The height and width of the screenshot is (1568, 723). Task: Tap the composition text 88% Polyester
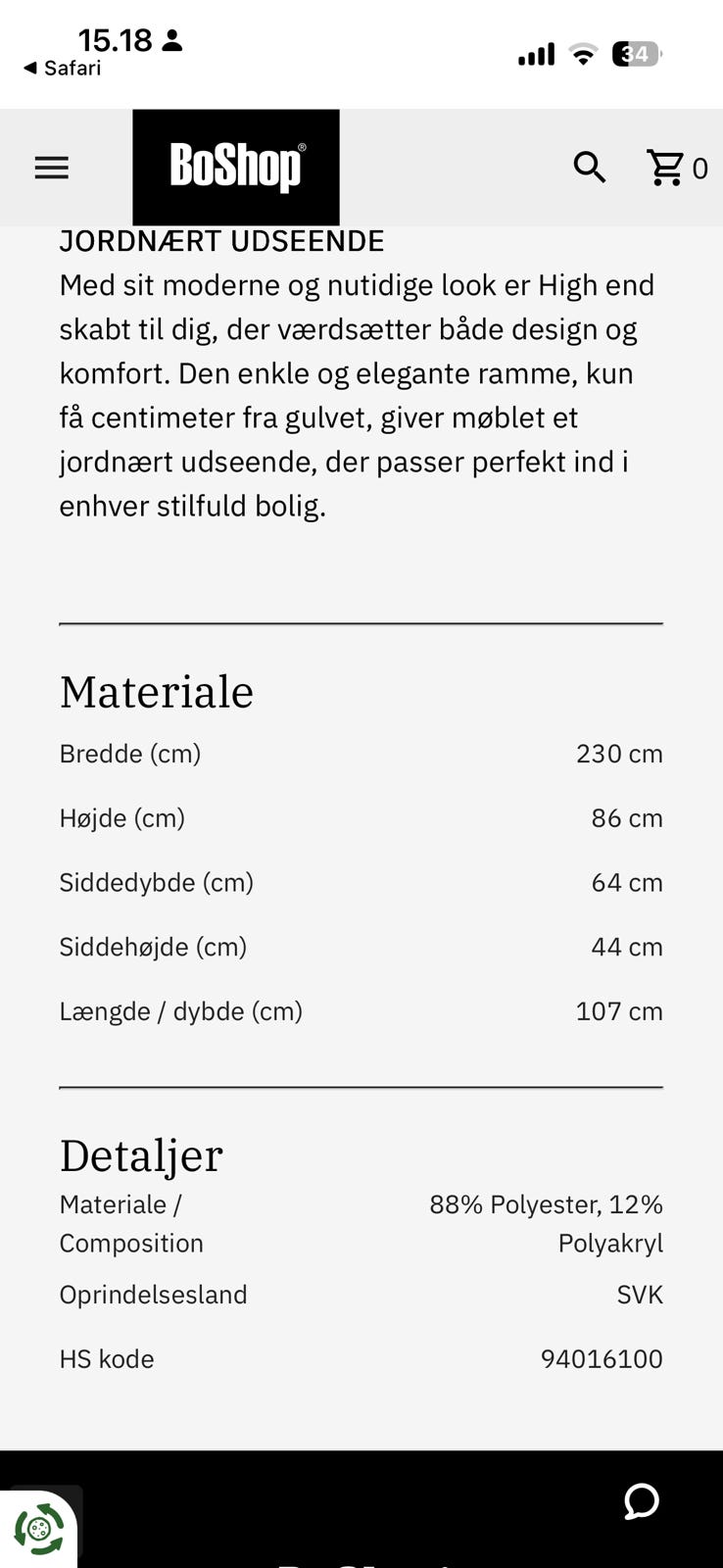(545, 1203)
